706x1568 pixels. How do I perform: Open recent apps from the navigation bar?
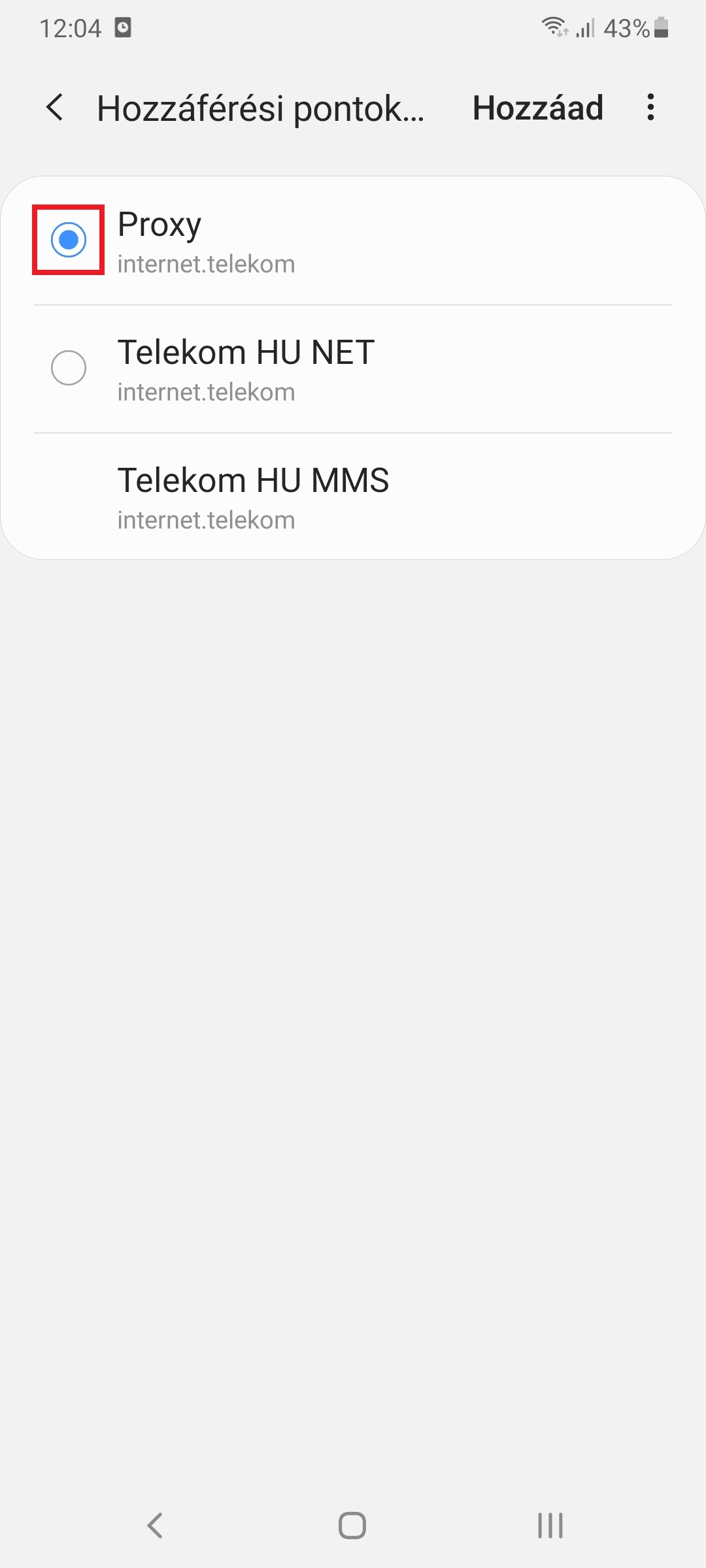pos(550,1526)
